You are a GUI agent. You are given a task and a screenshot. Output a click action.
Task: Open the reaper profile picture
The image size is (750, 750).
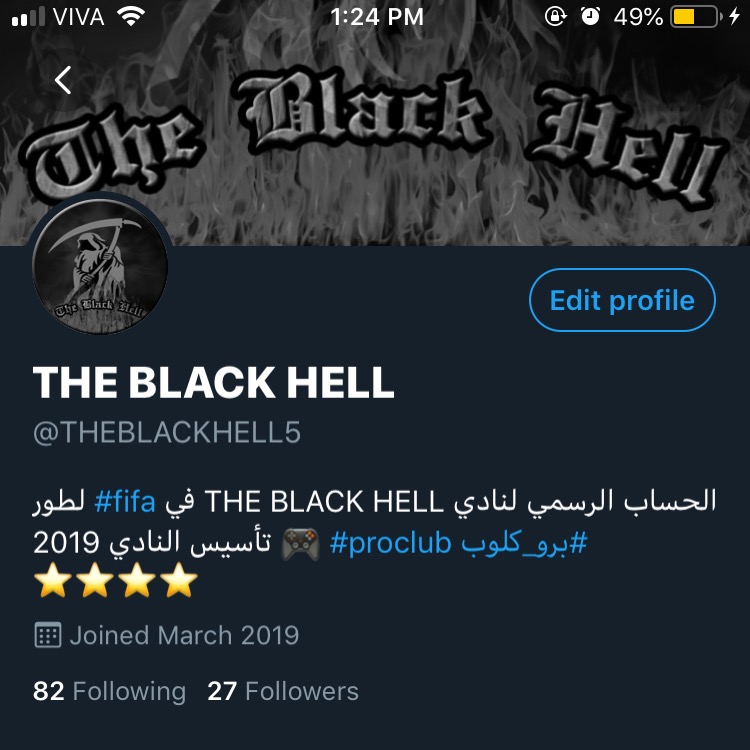tap(100, 265)
